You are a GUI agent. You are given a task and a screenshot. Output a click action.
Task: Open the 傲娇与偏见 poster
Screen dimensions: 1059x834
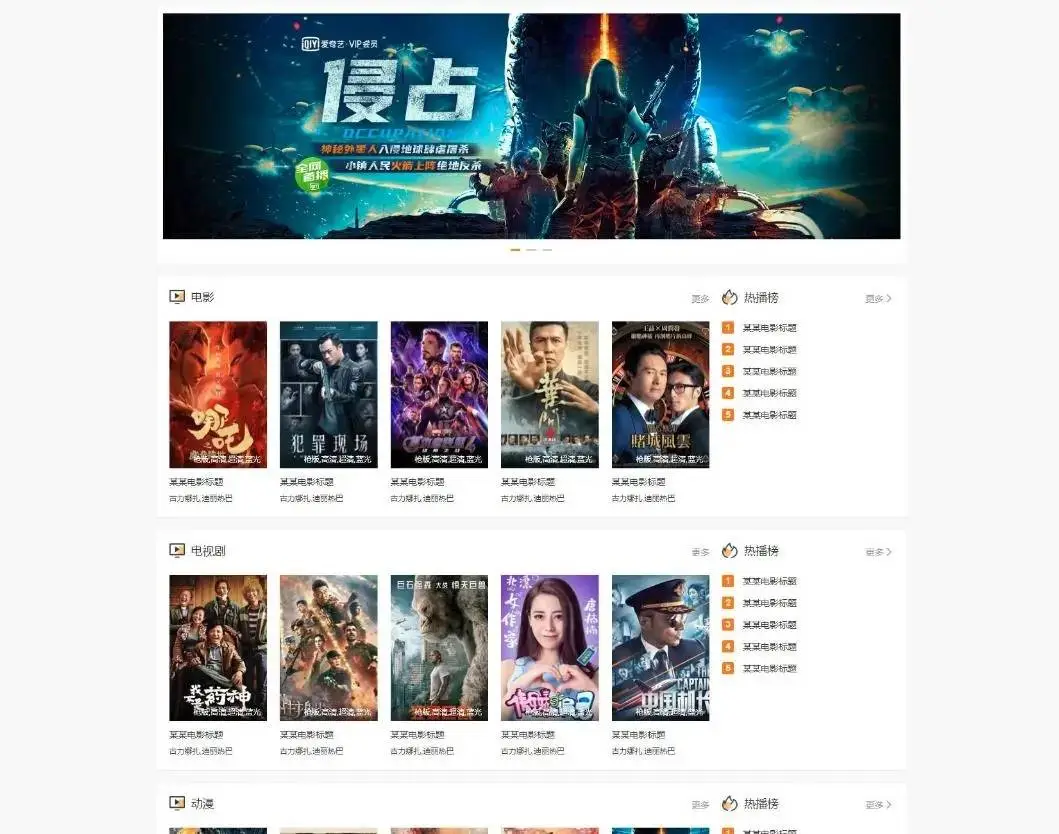(549, 647)
